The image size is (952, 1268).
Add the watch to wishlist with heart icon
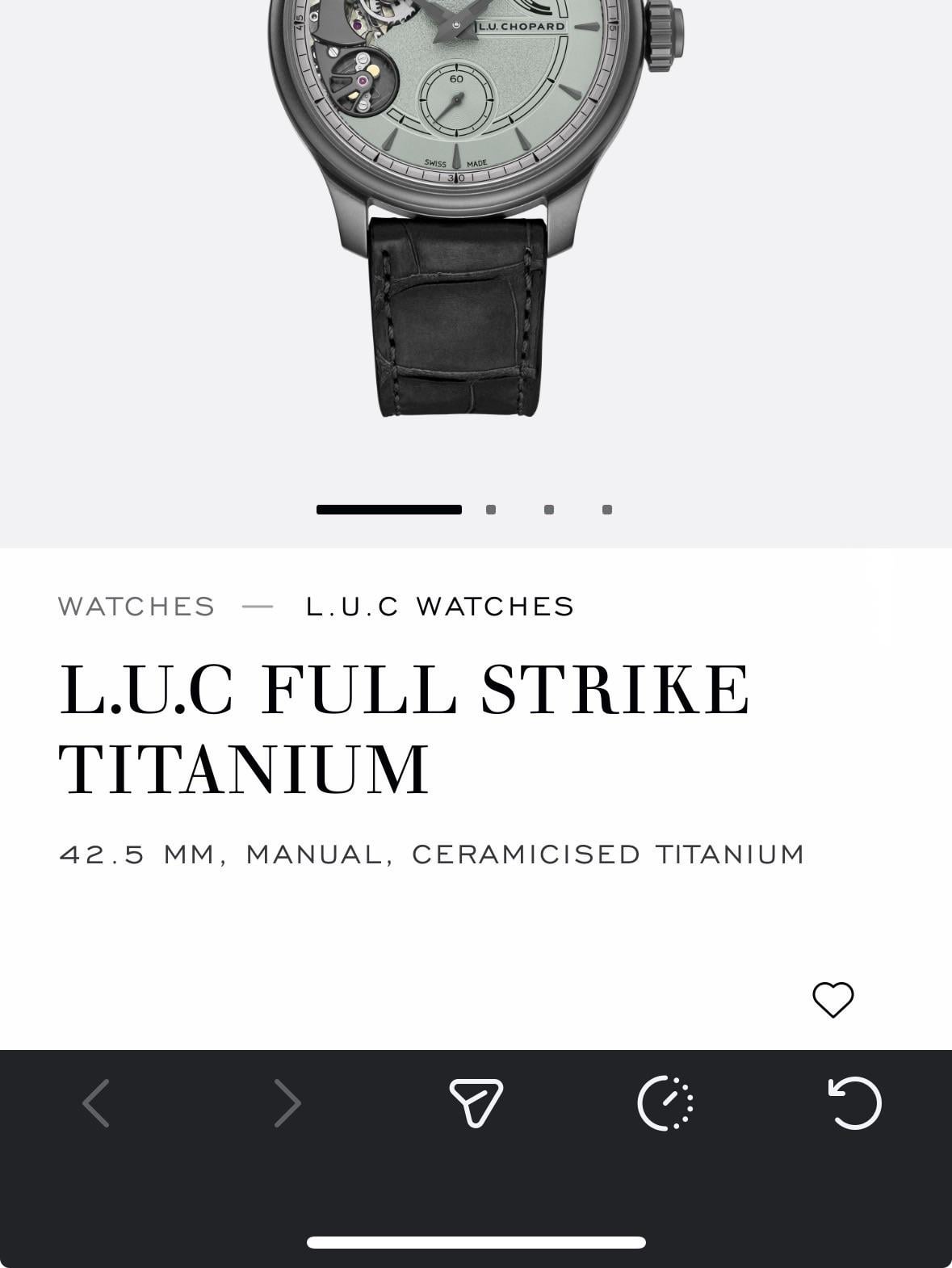click(832, 1000)
